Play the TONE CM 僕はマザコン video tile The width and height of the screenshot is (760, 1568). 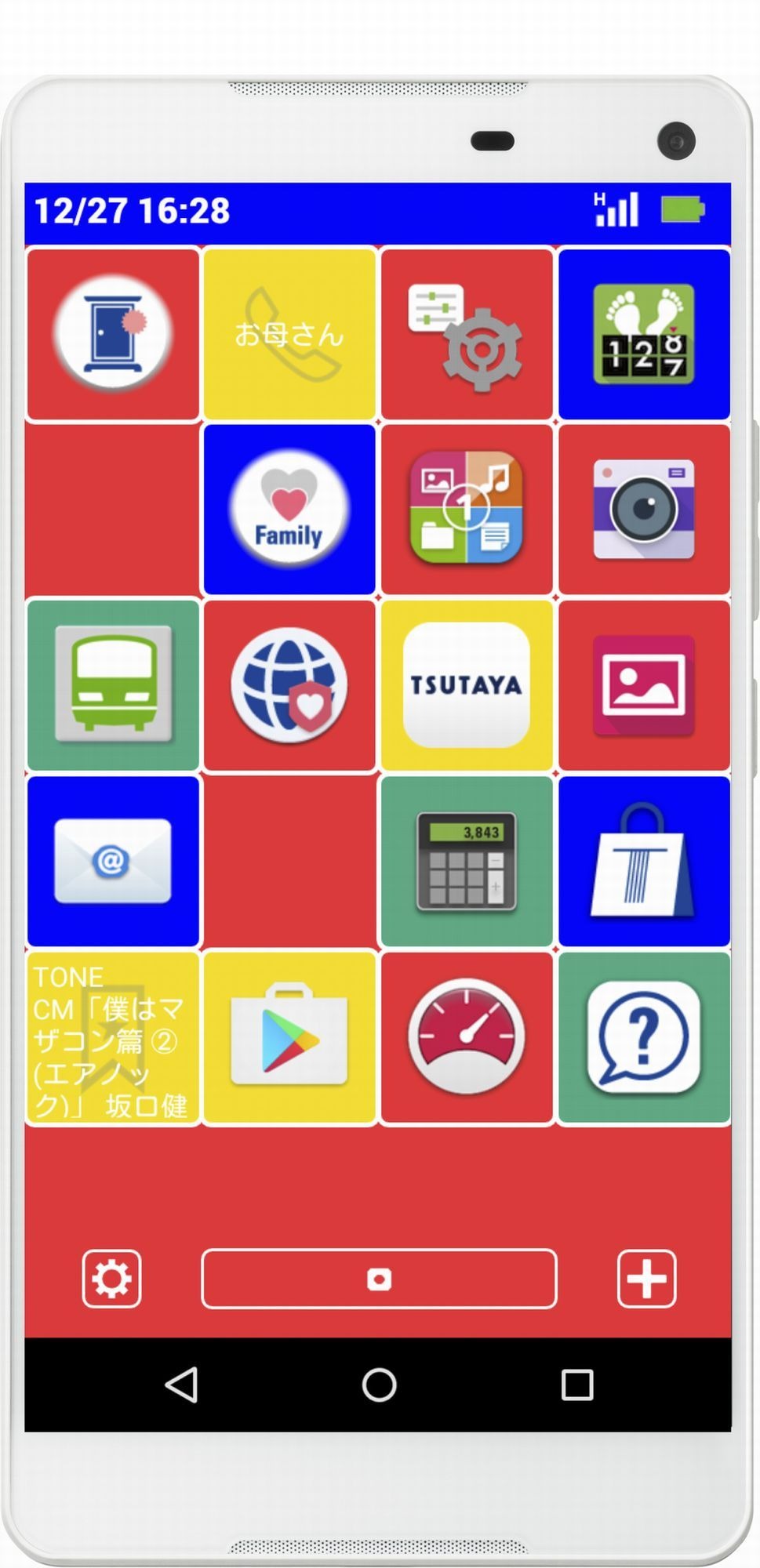pyautogui.click(x=112, y=1039)
